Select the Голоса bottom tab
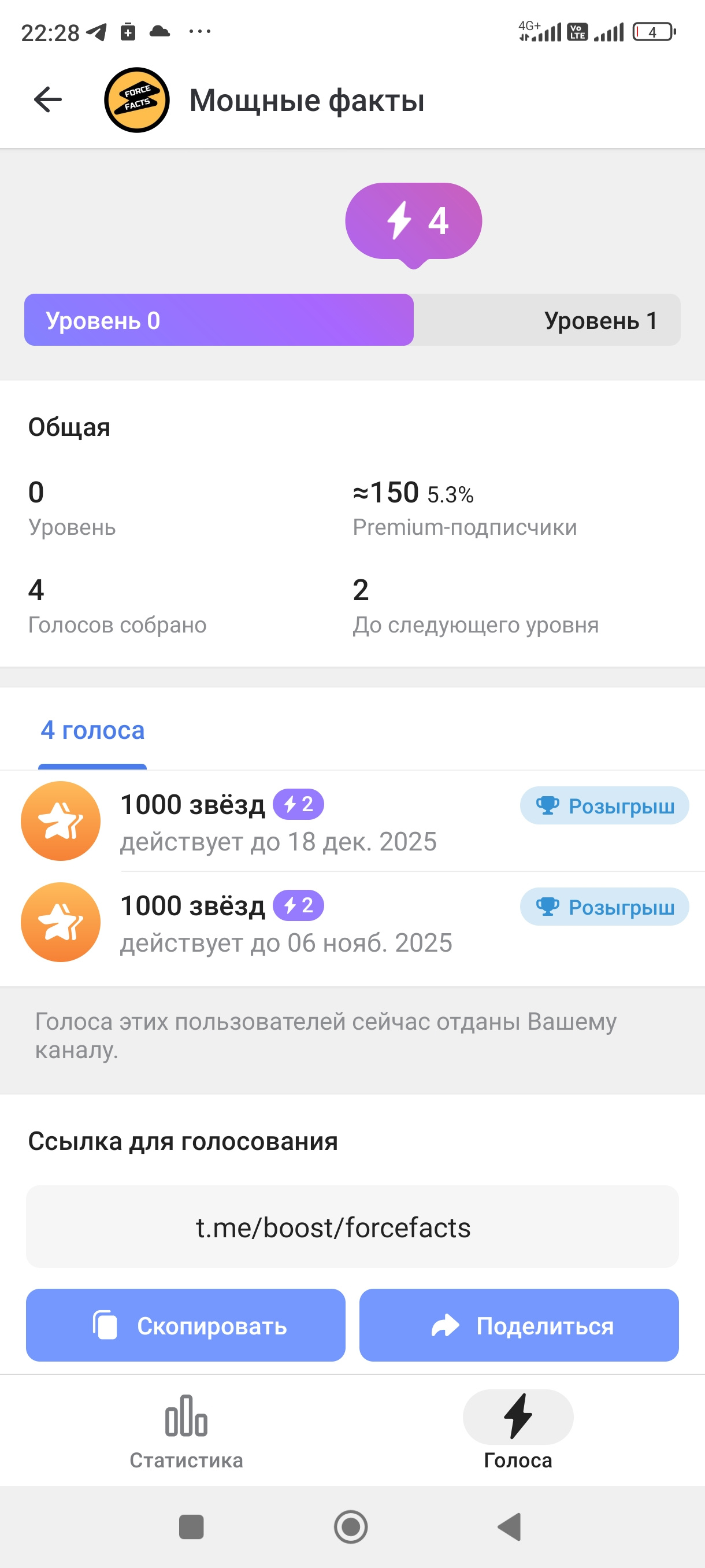The height and width of the screenshot is (1568, 705). coord(518,1432)
